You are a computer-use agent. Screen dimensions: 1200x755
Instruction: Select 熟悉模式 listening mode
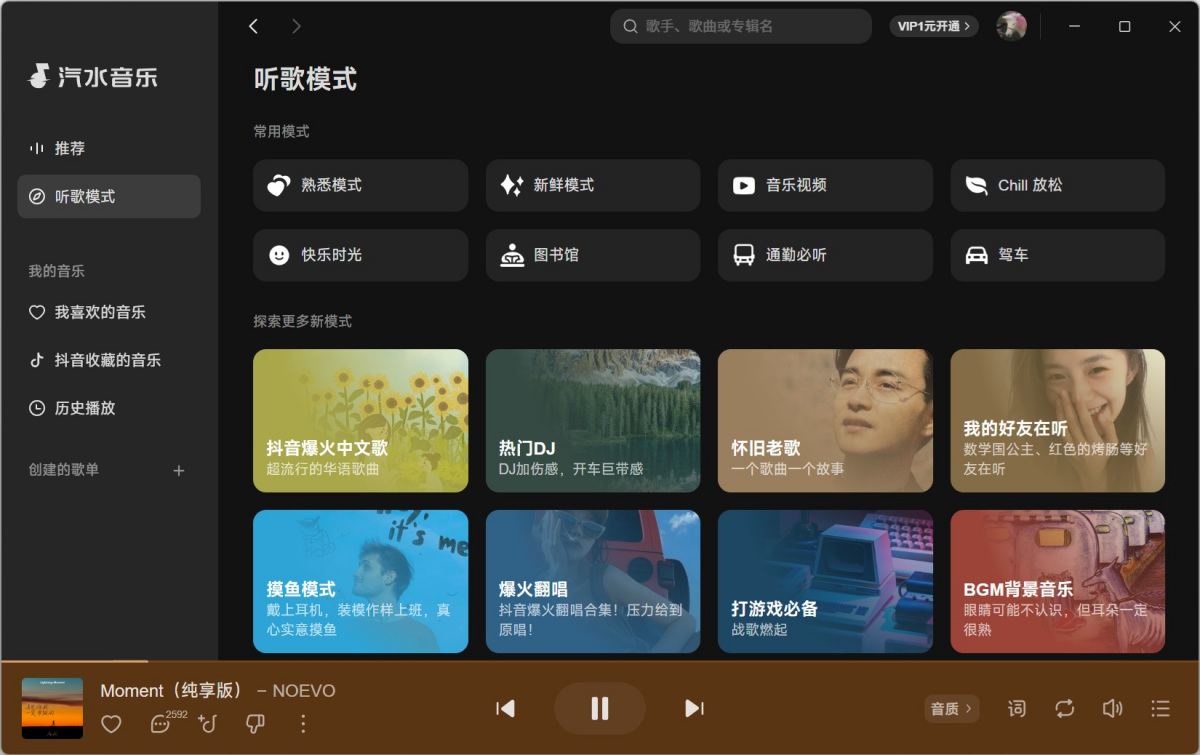click(x=360, y=185)
